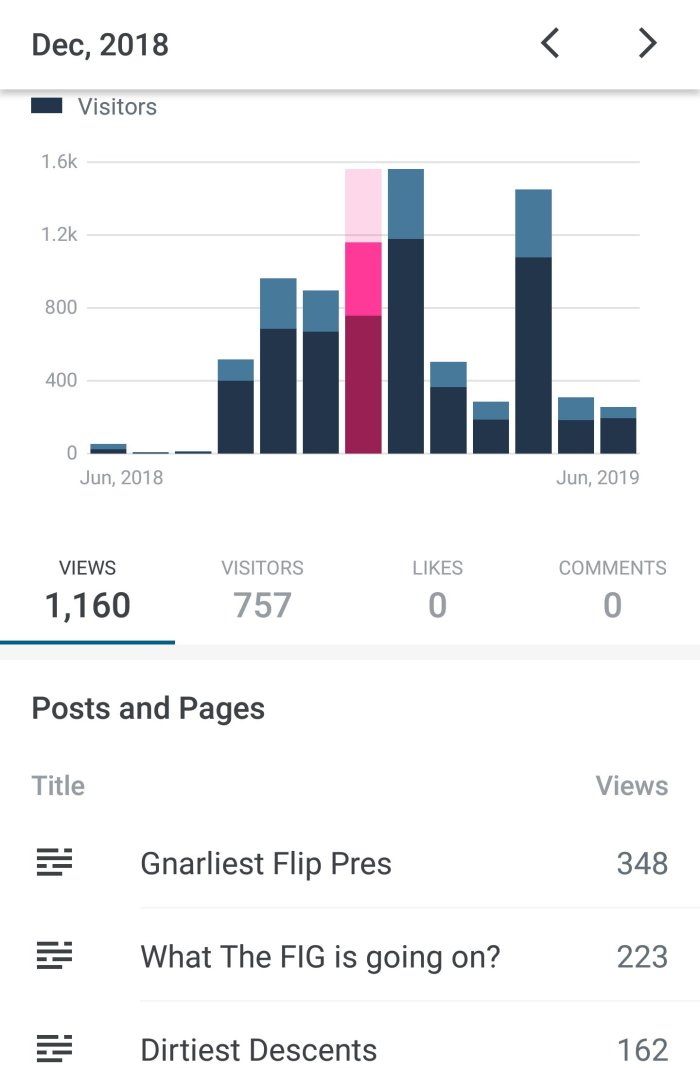Select the Views stat tab
The image size is (700, 1068).
(x=88, y=590)
